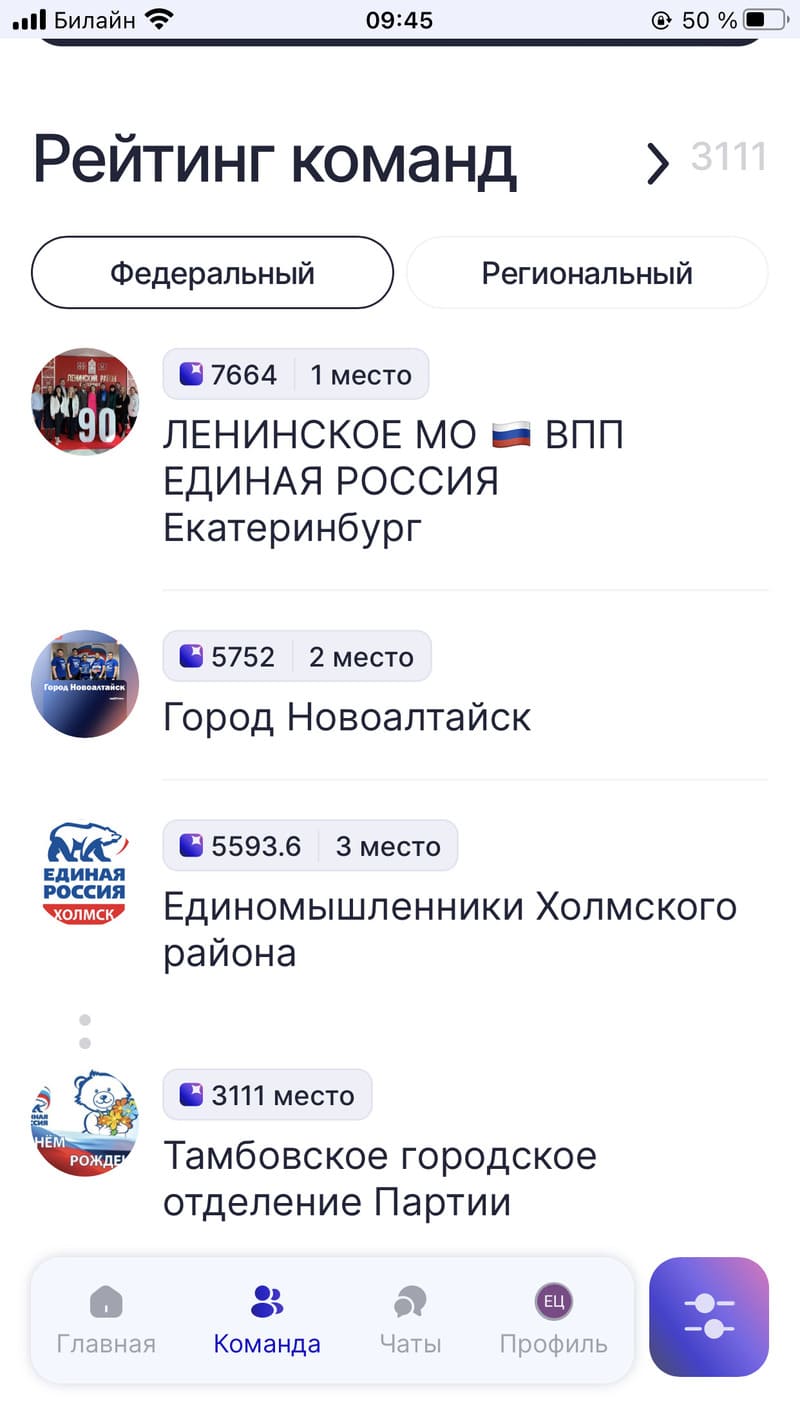This screenshot has width=800, height=1422.
Task: Open the full team rating via the chevron
Action: [x=657, y=163]
